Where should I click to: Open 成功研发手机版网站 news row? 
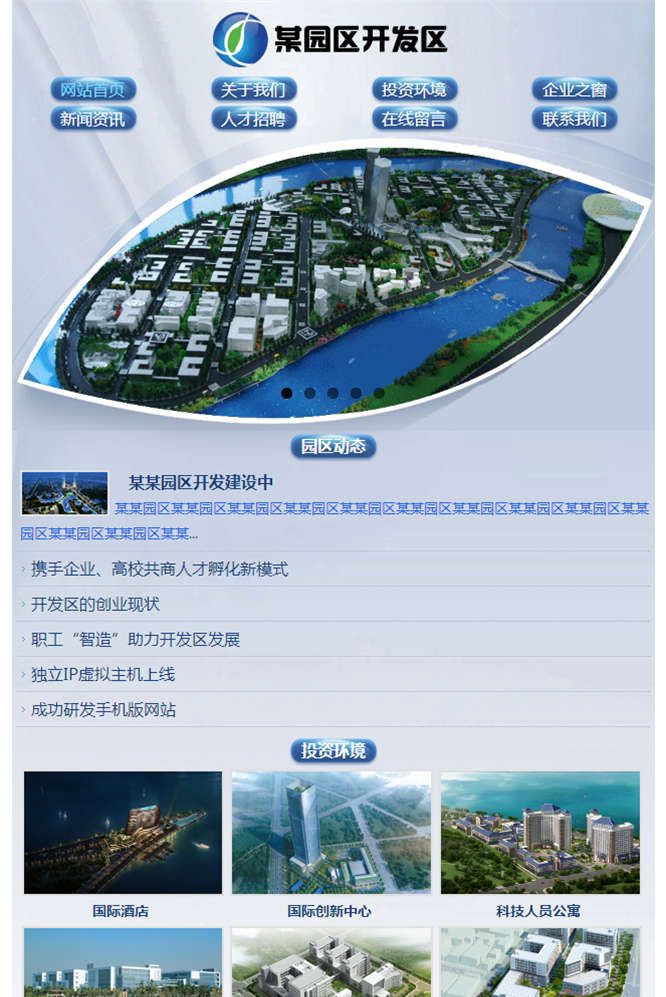click(103, 710)
